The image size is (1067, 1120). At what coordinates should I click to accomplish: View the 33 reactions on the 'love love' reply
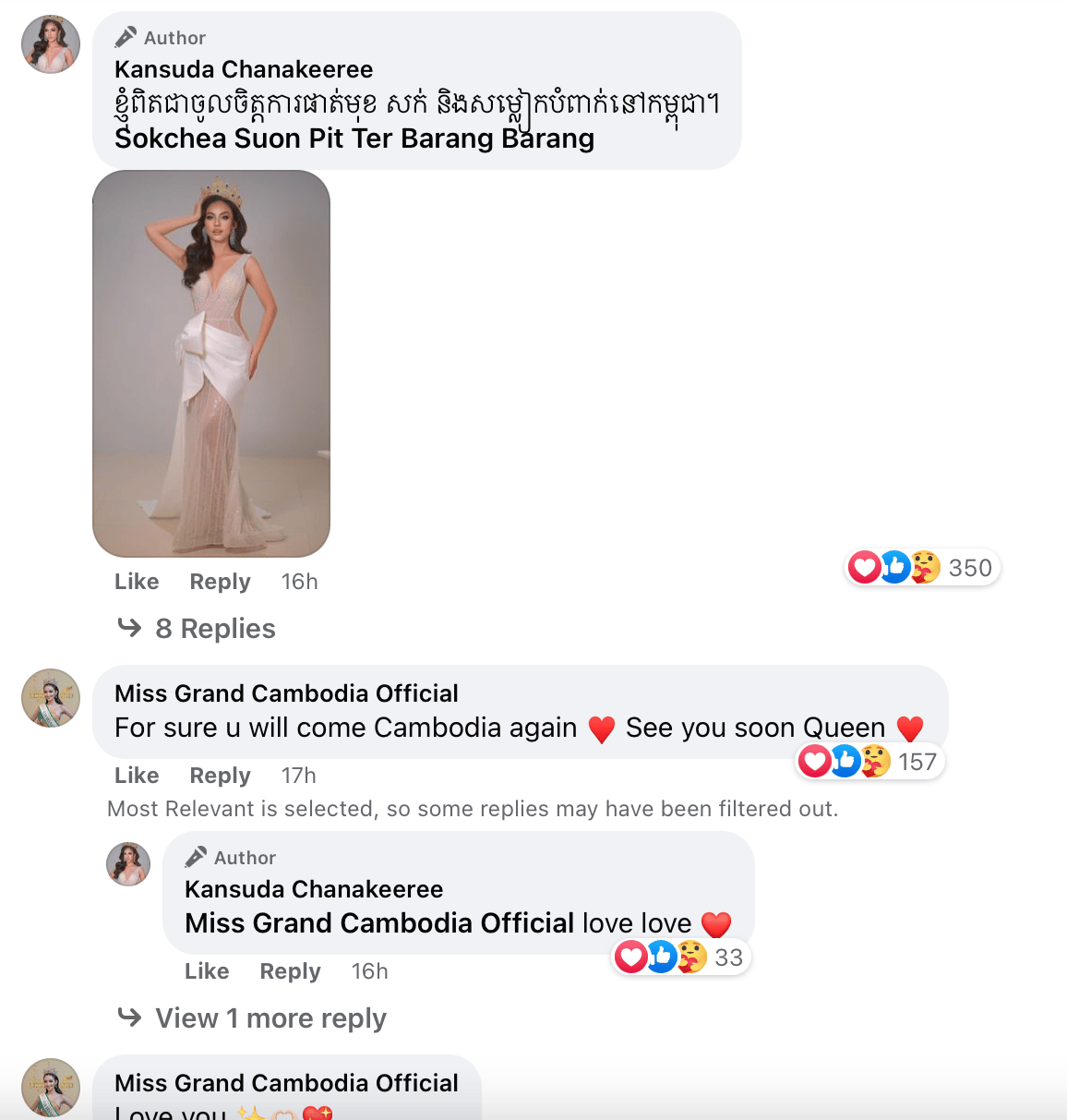click(681, 957)
